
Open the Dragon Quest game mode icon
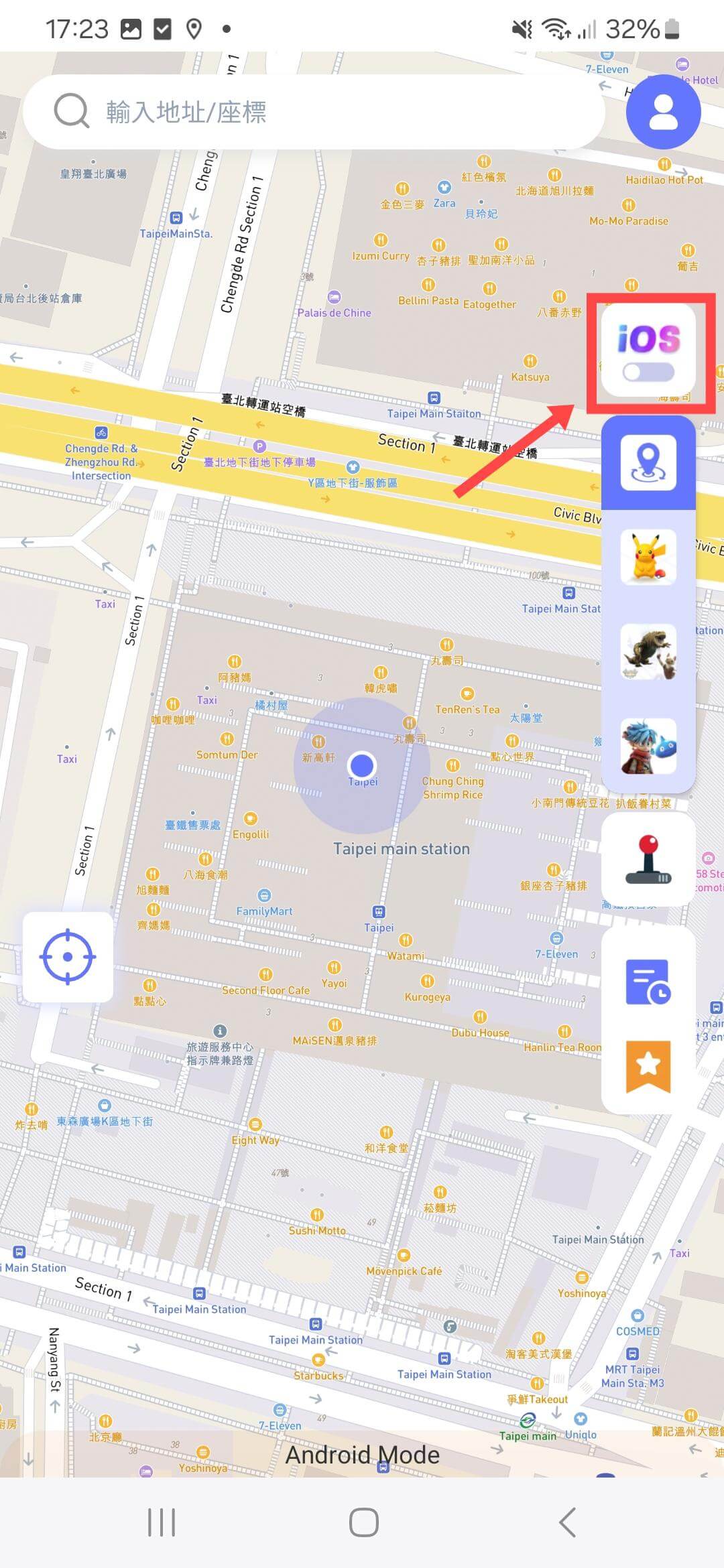648,747
